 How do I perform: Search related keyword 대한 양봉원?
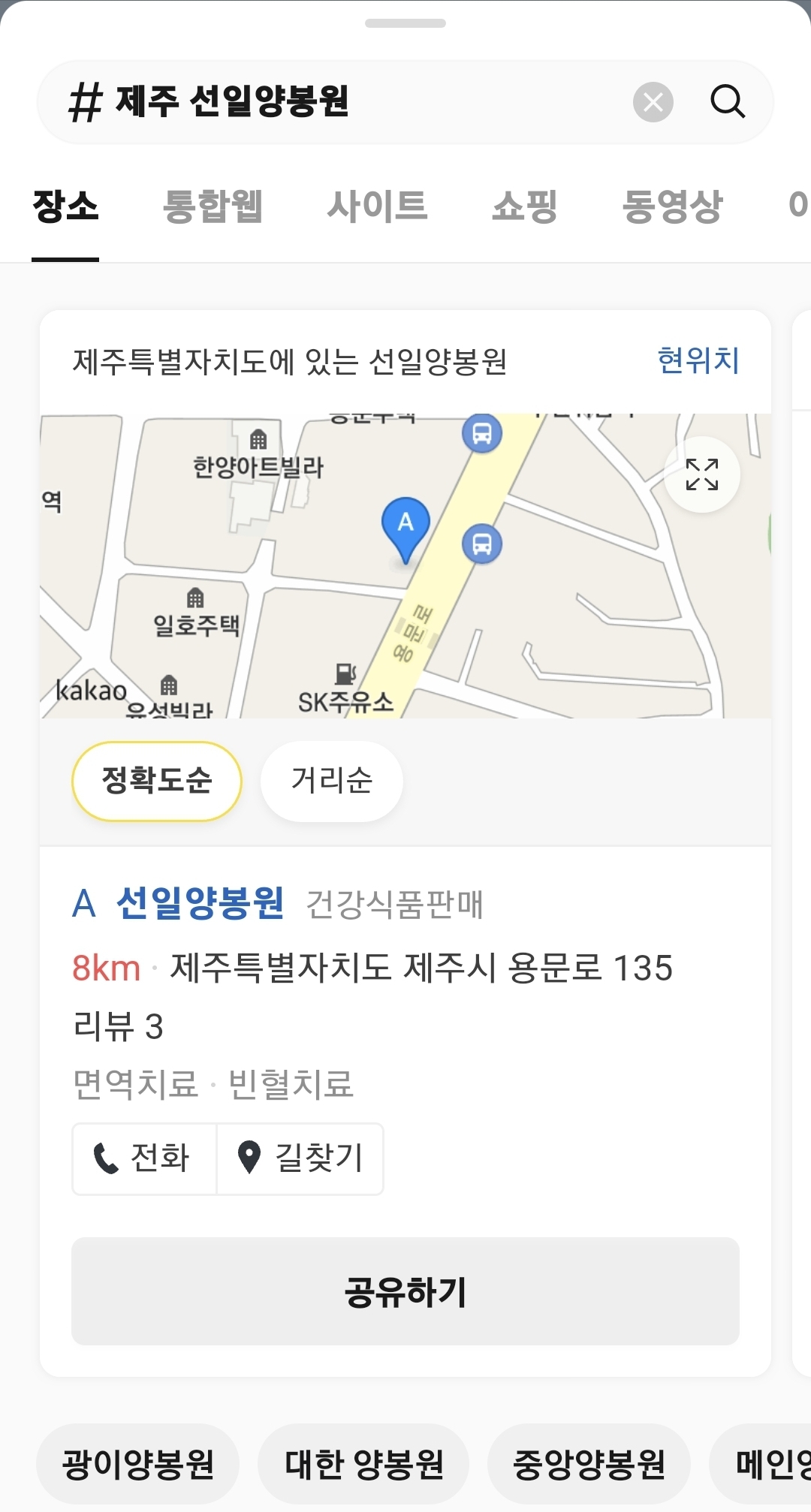tap(363, 1464)
